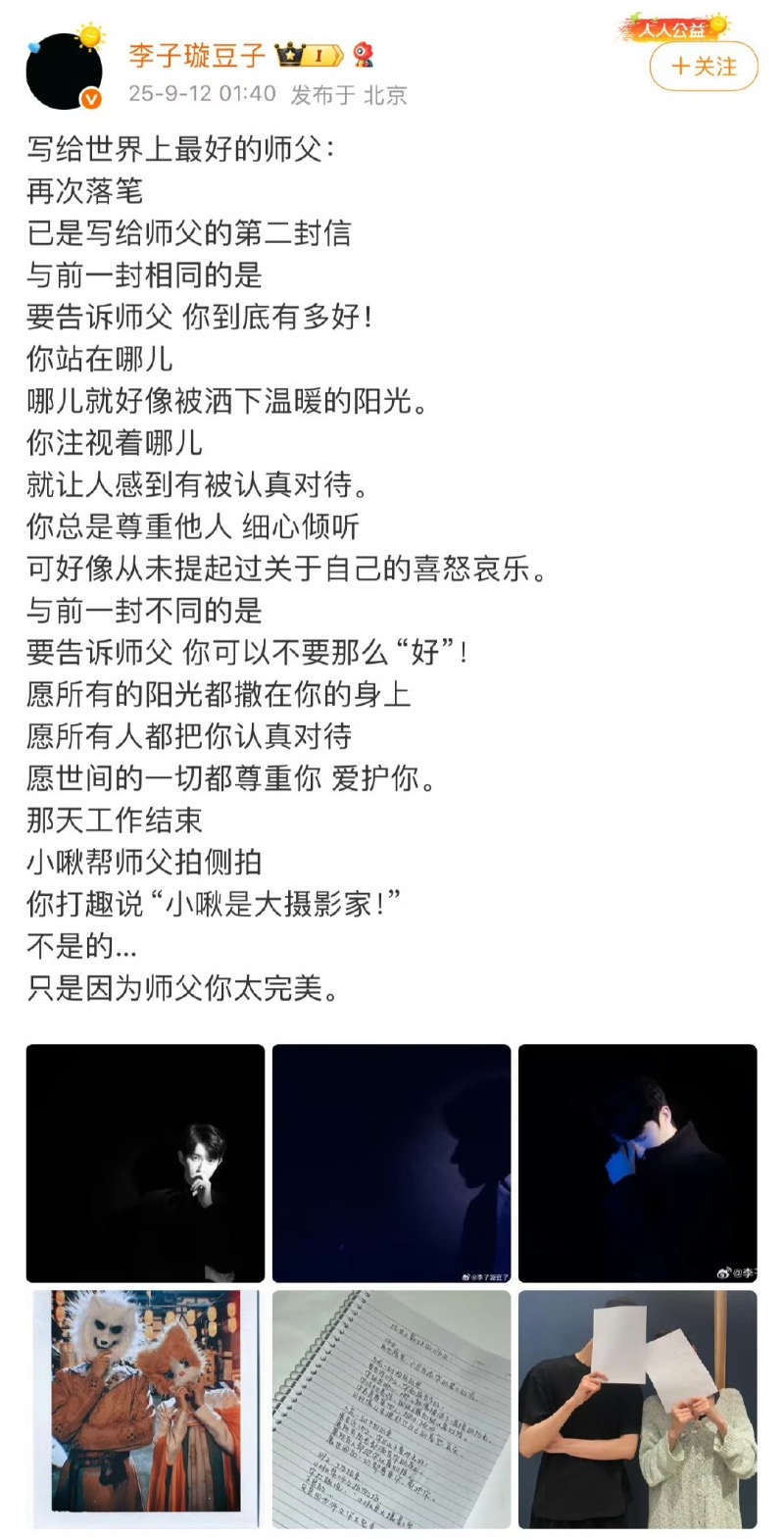Tap the 人人公益 badge

pyautogui.click(x=676, y=28)
